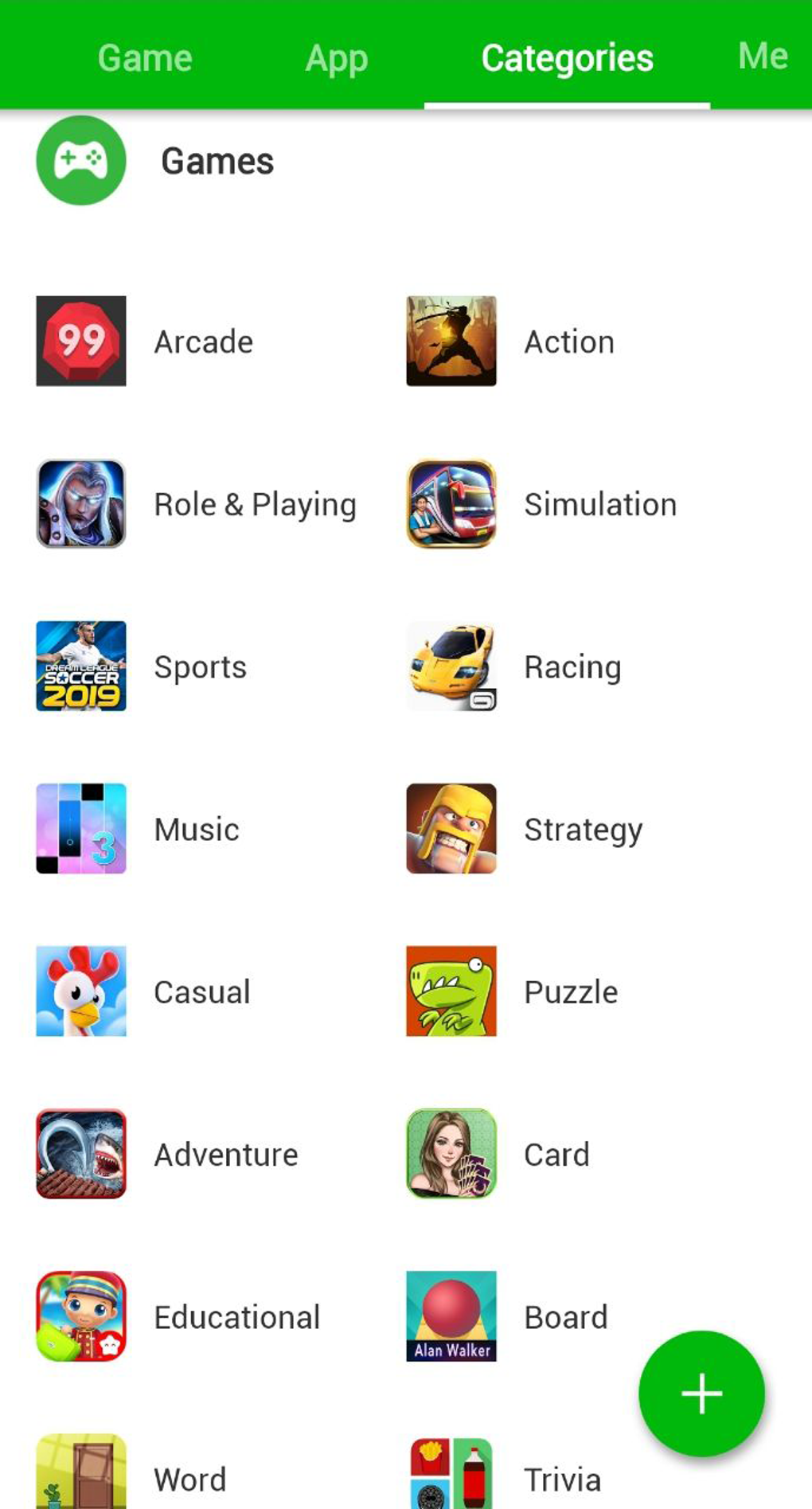Switch to the App tab
Screen dimensions: 812x1509
[337, 57]
